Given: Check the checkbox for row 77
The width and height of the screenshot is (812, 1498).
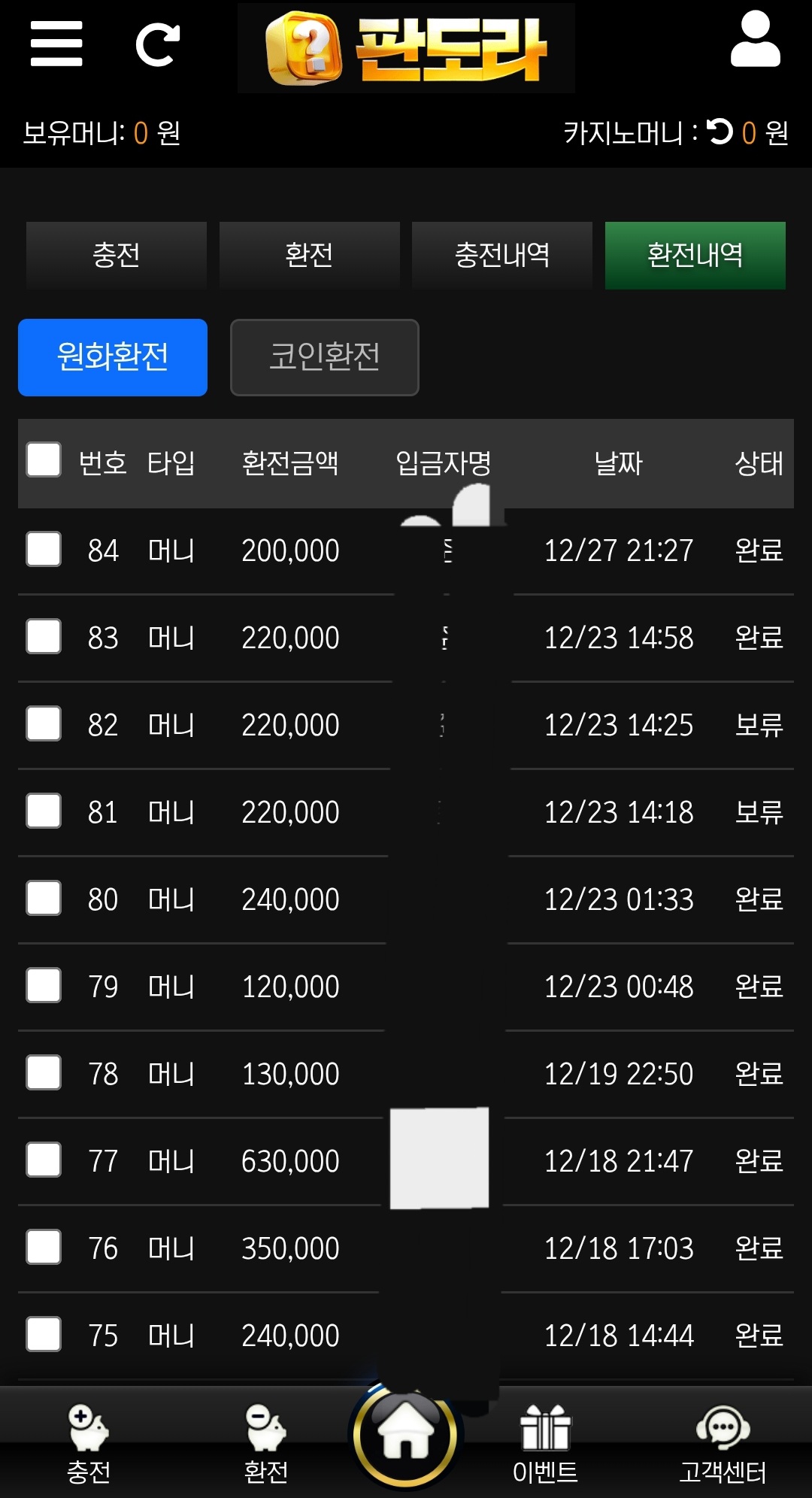Looking at the screenshot, I should tap(43, 1160).
